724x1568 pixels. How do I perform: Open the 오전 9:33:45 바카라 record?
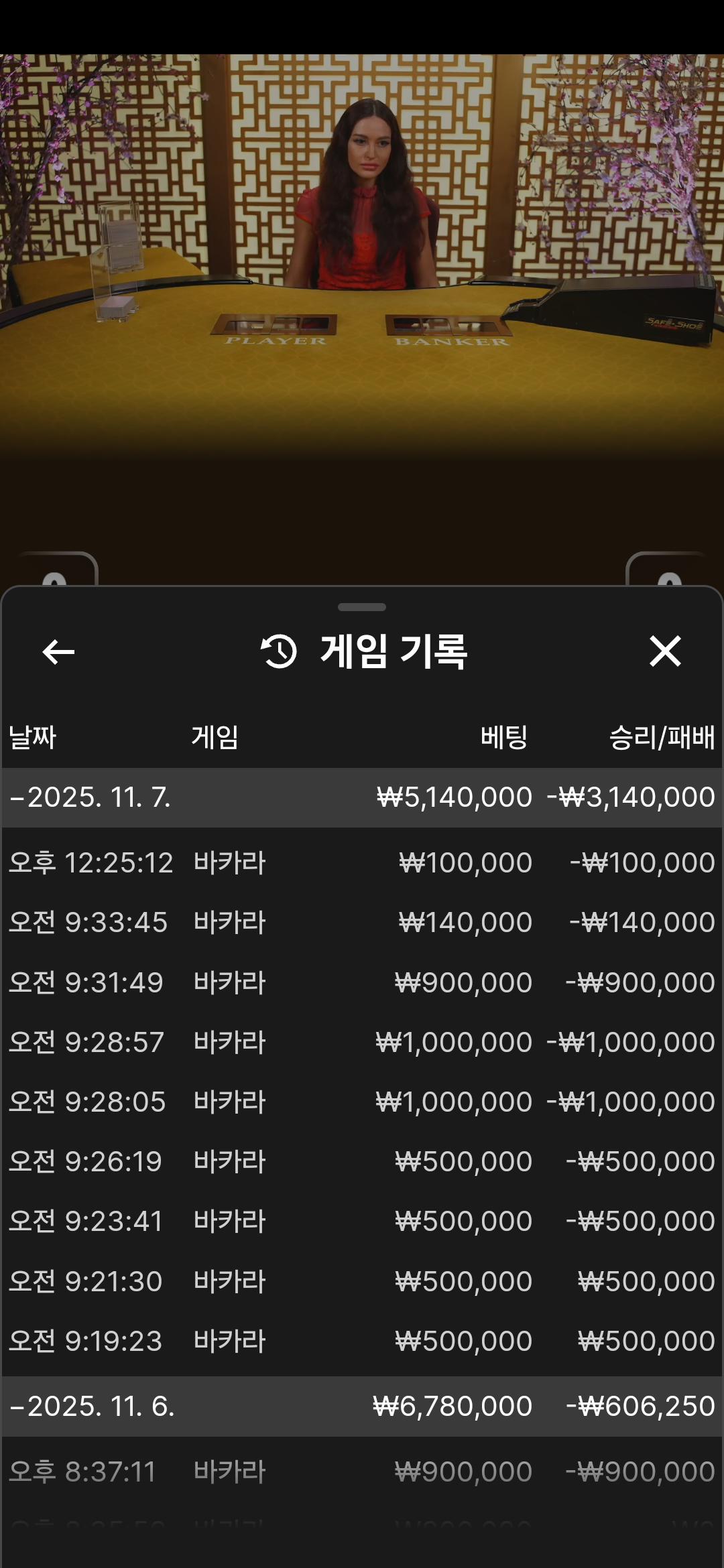pos(362,922)
